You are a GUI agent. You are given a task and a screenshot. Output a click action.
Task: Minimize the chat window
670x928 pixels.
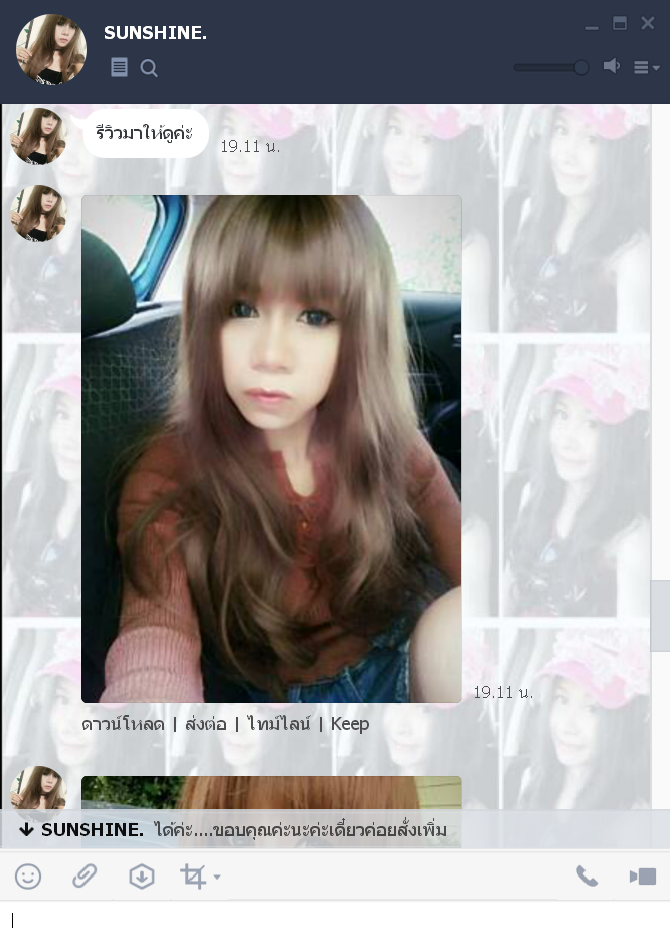point(593,24)
